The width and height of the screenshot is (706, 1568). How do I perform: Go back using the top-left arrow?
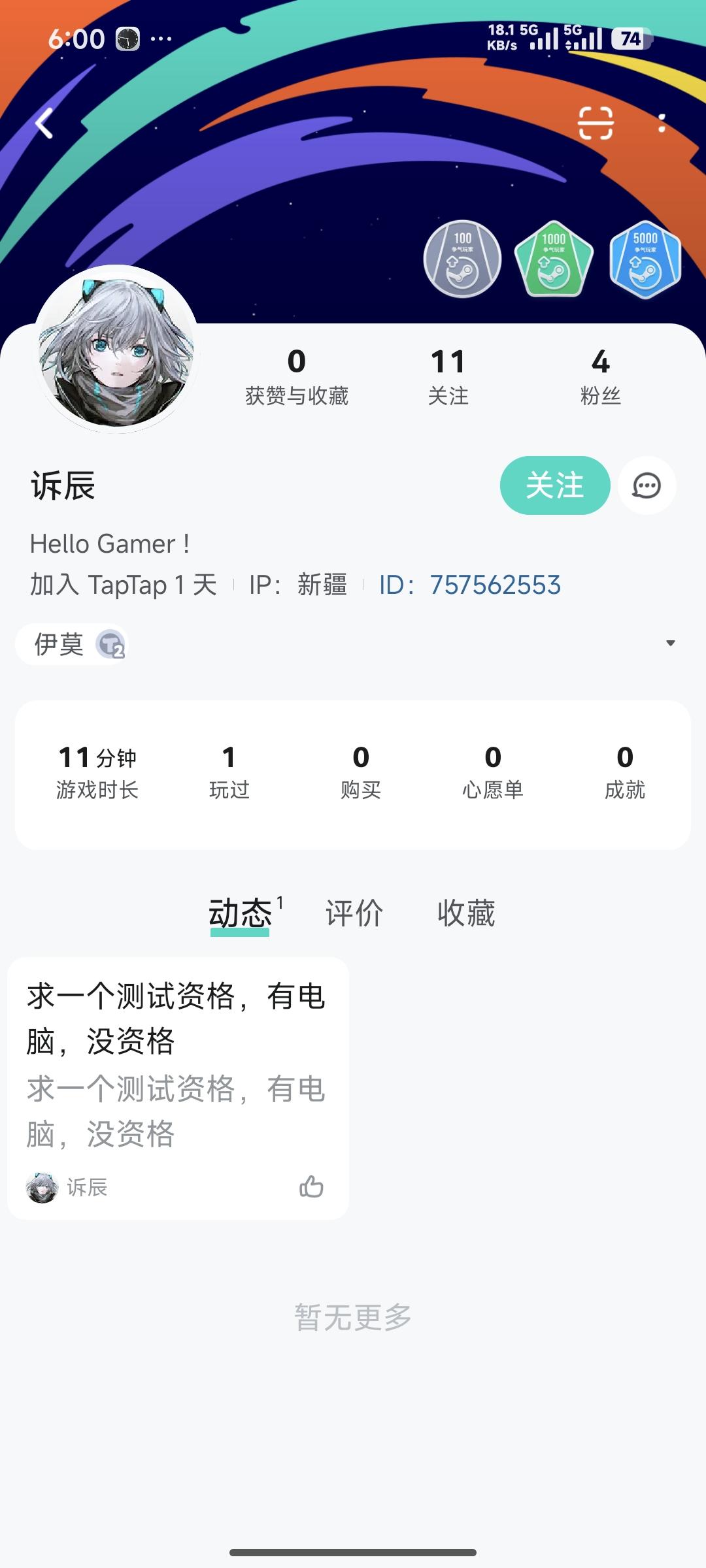tap(44, 123)
